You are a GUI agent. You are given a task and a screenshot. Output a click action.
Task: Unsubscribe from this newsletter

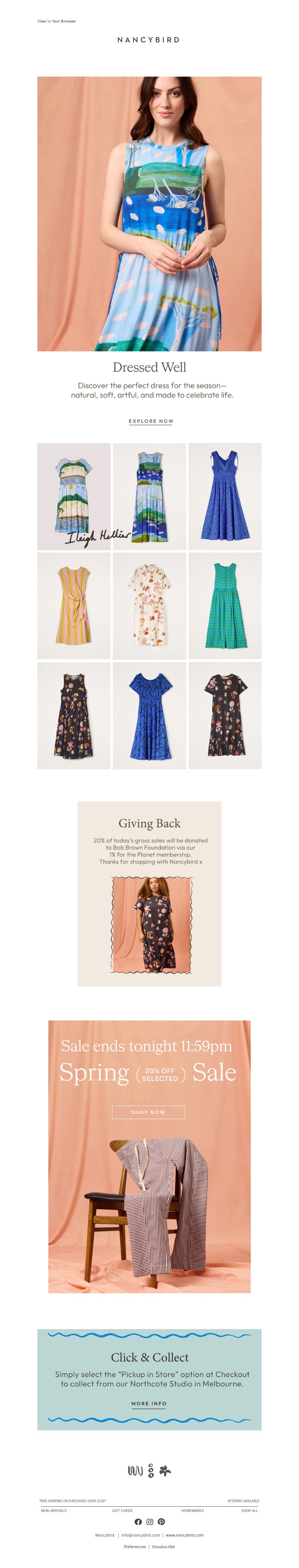point(163,1546)
